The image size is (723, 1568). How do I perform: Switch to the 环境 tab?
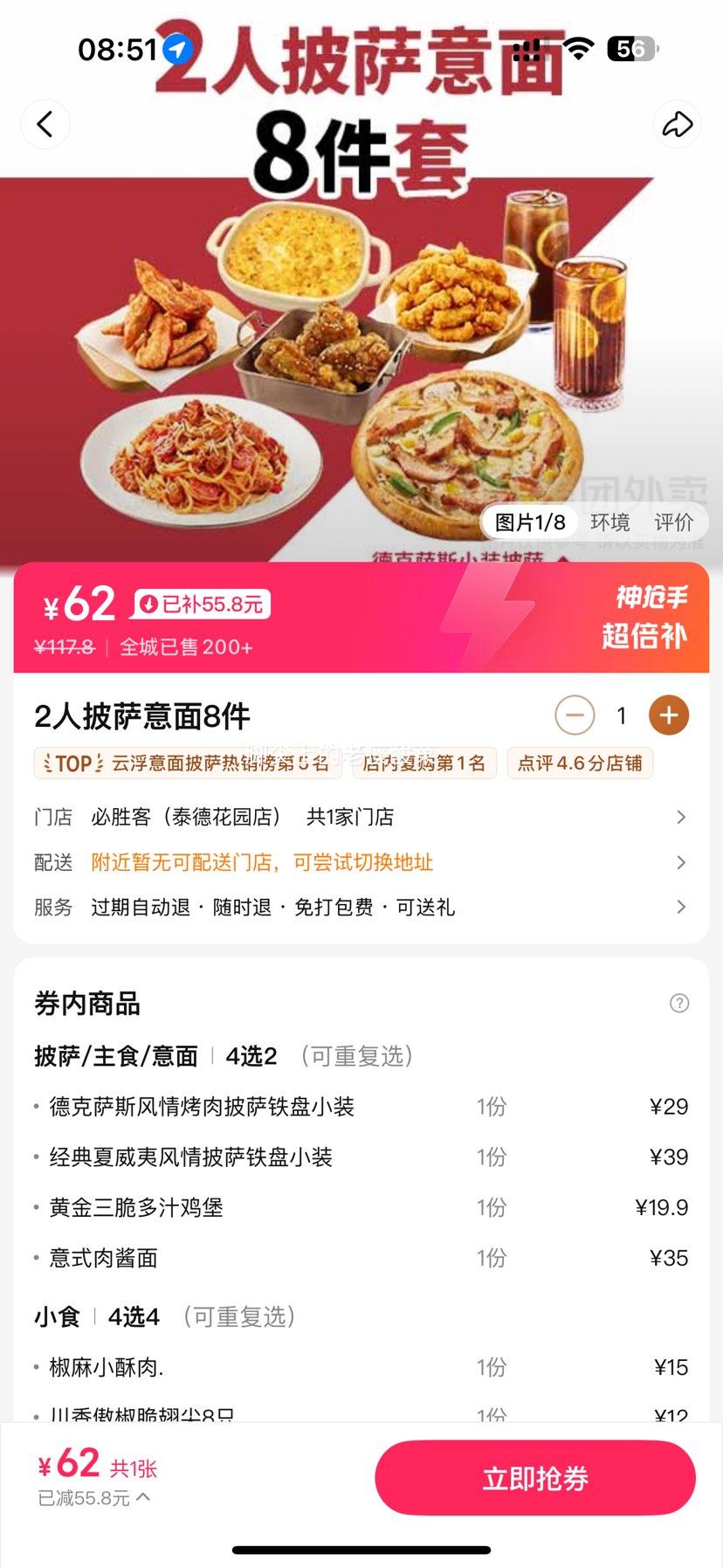coord(612,521)
